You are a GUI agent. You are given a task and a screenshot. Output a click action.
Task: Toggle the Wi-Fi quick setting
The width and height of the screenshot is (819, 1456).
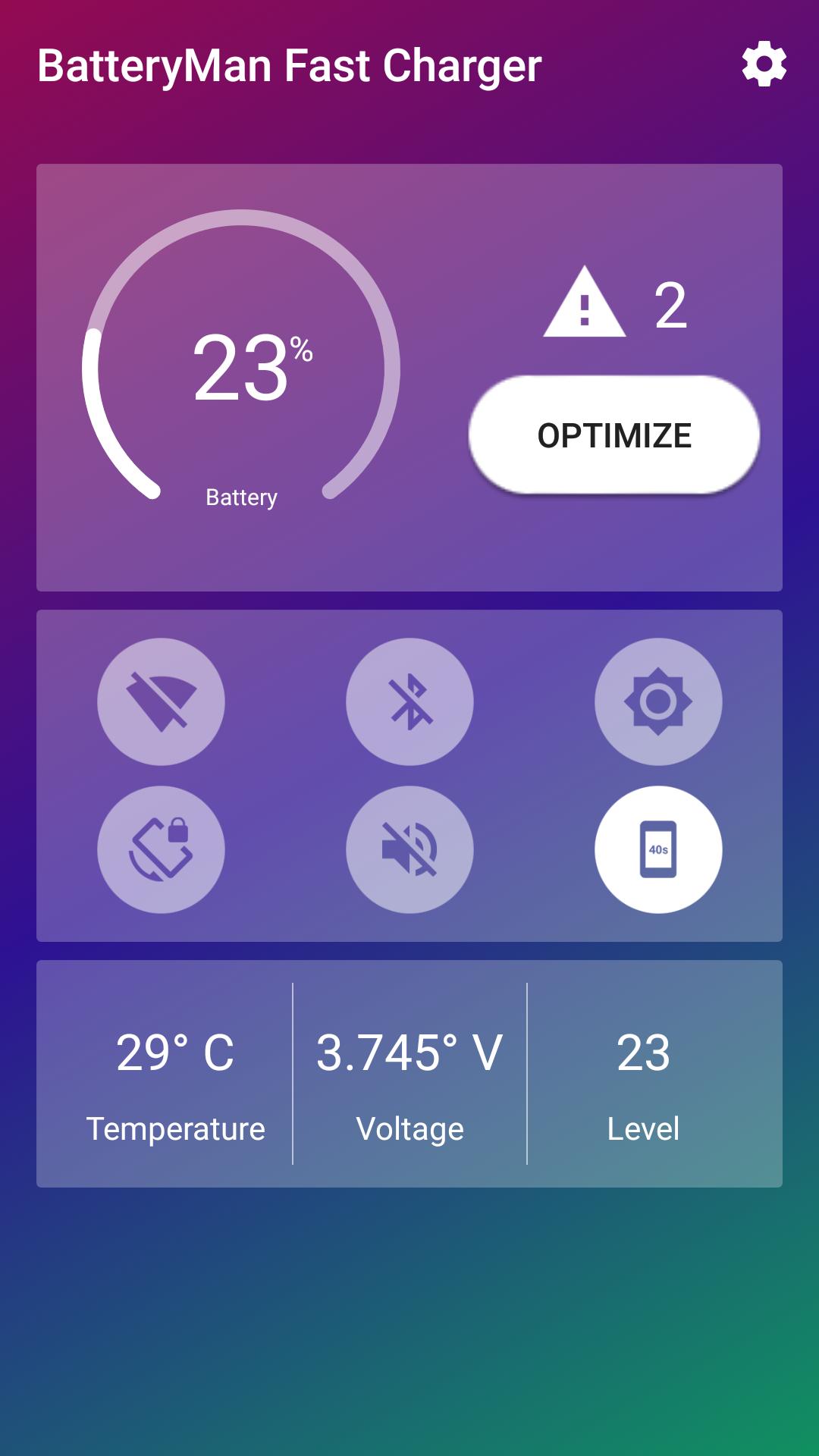click(161, 701)
